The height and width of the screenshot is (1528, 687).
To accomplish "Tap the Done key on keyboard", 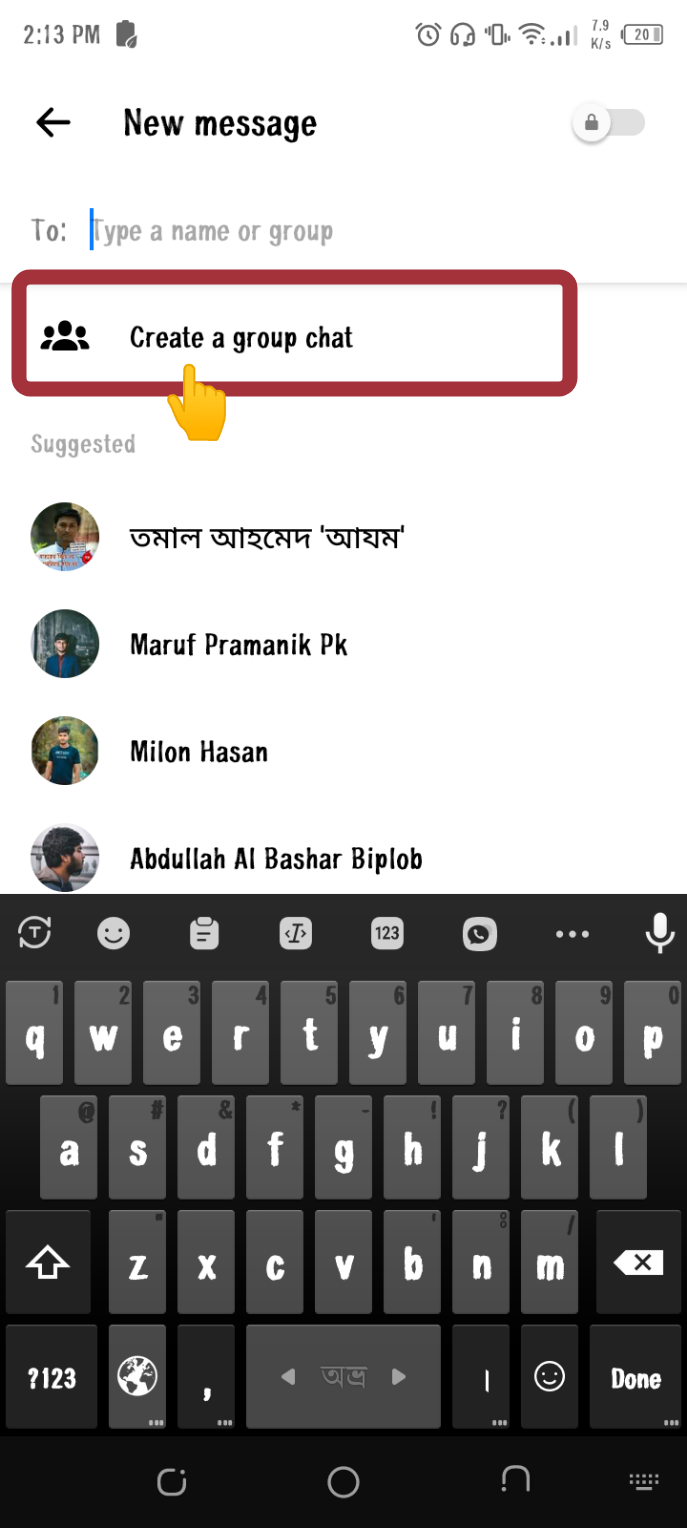I will (x=636, y=1379).
